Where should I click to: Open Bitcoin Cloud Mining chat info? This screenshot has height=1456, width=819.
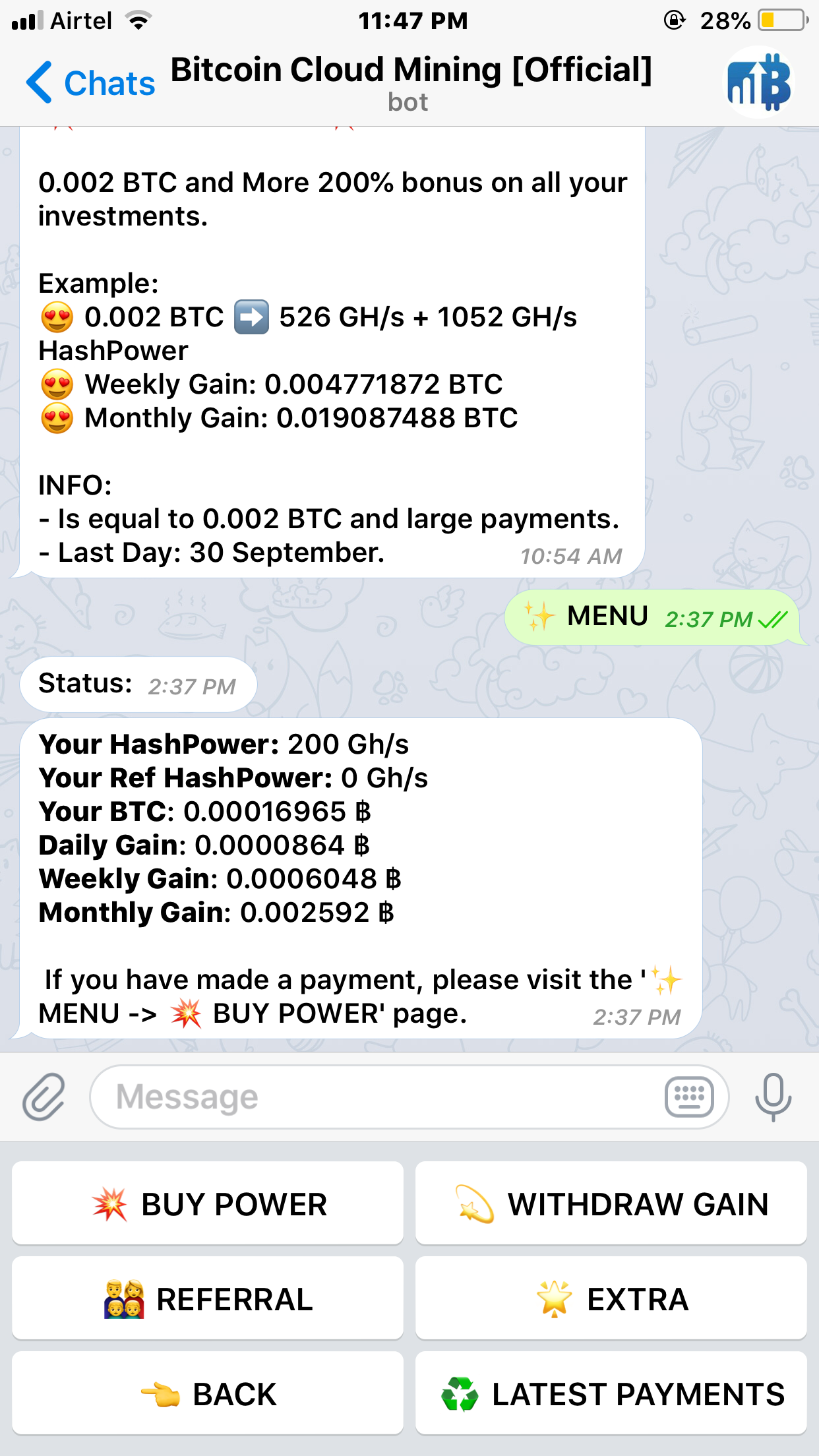point(411,82)
